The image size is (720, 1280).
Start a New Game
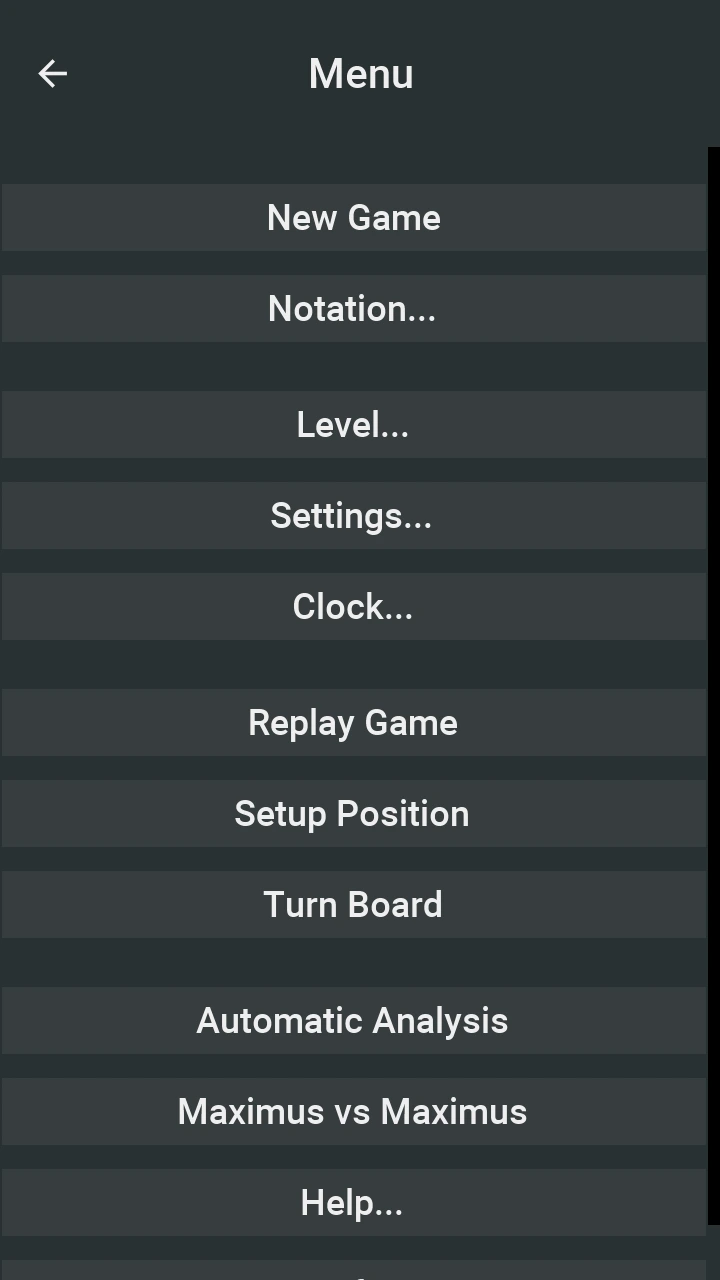[x=353, y=217]
